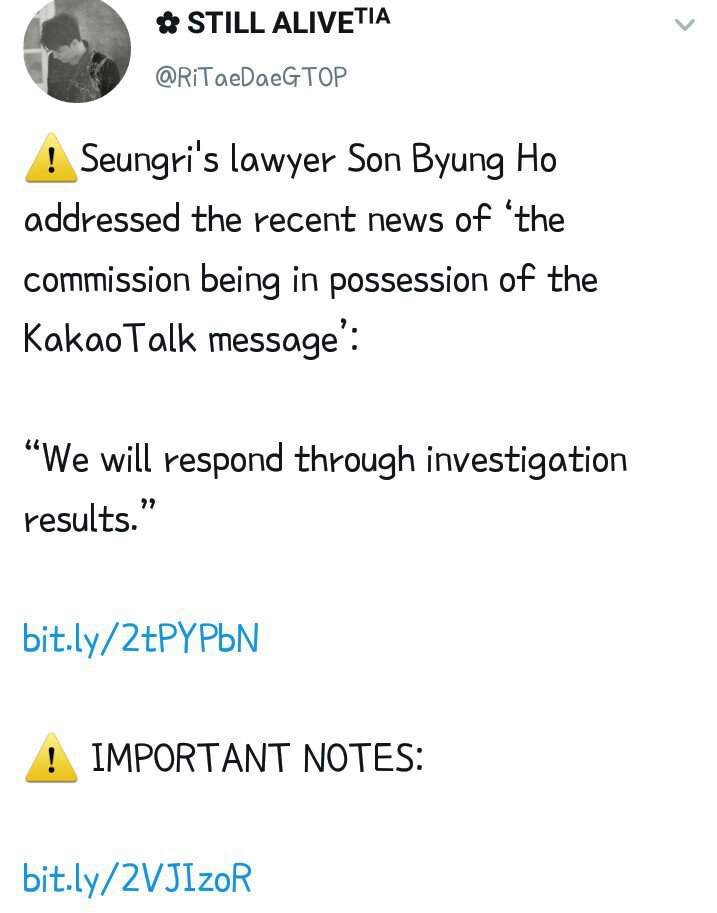
Task: Open the tweet options chevron menu
Action: [x=685, y=24]
